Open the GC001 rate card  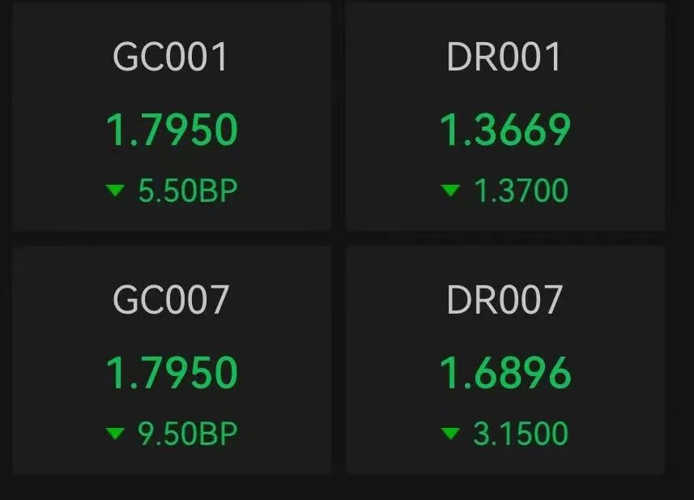(171, 120)
